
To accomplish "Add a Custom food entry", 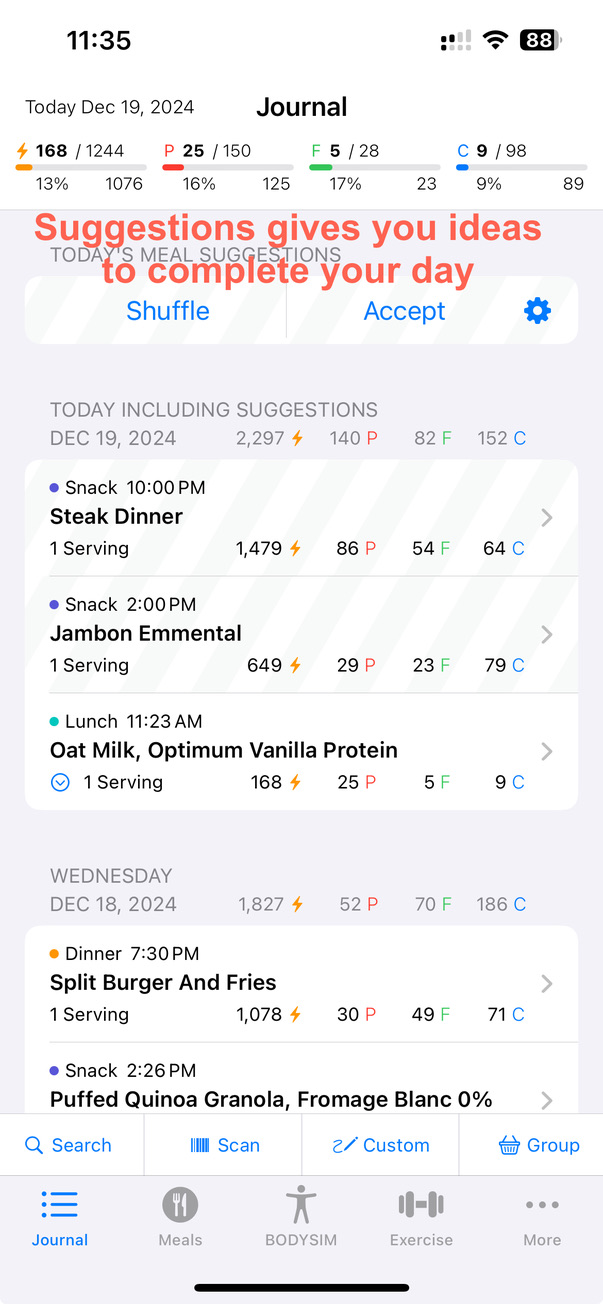I will [x=381, y=1145].
